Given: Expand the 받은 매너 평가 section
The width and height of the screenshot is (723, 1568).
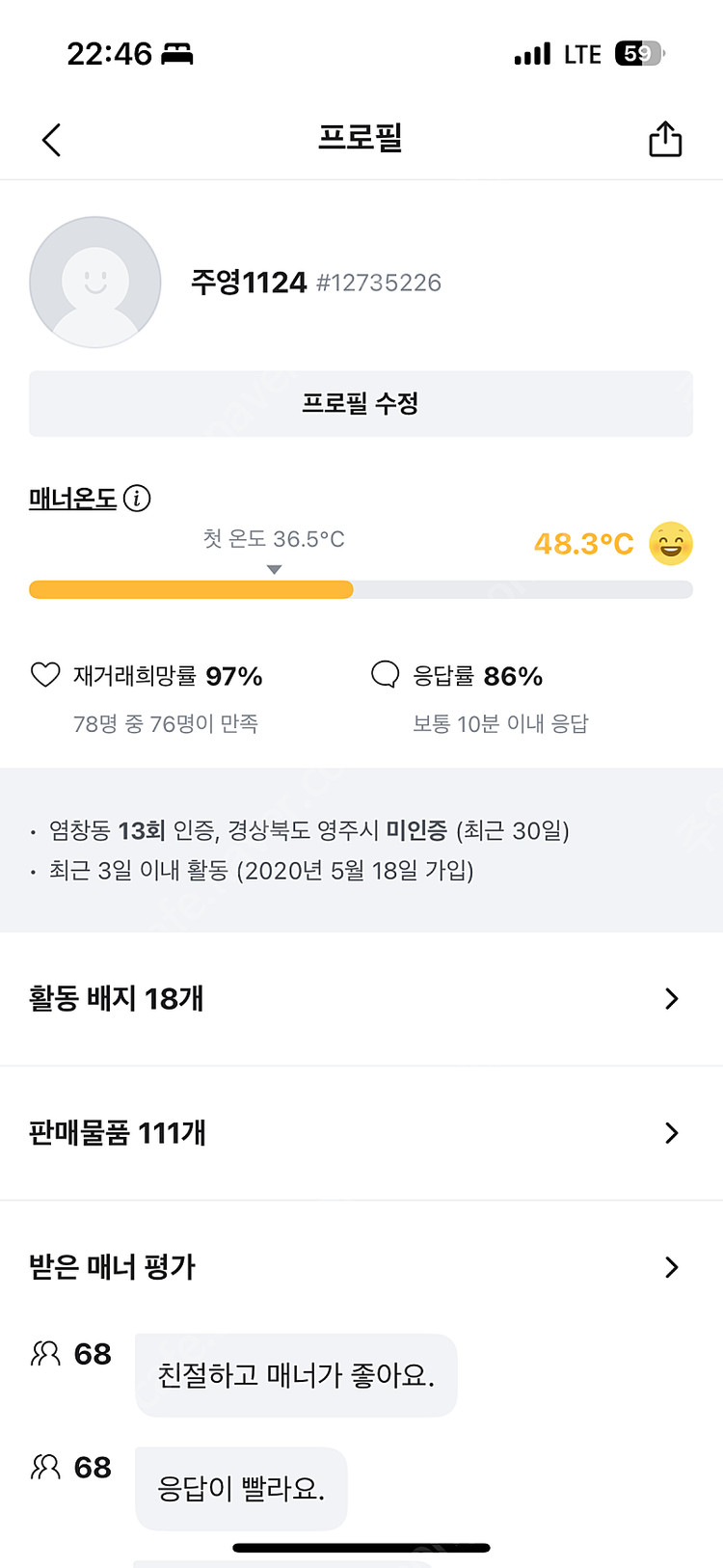Looking at the screenshot, I should coord(361,1267).
